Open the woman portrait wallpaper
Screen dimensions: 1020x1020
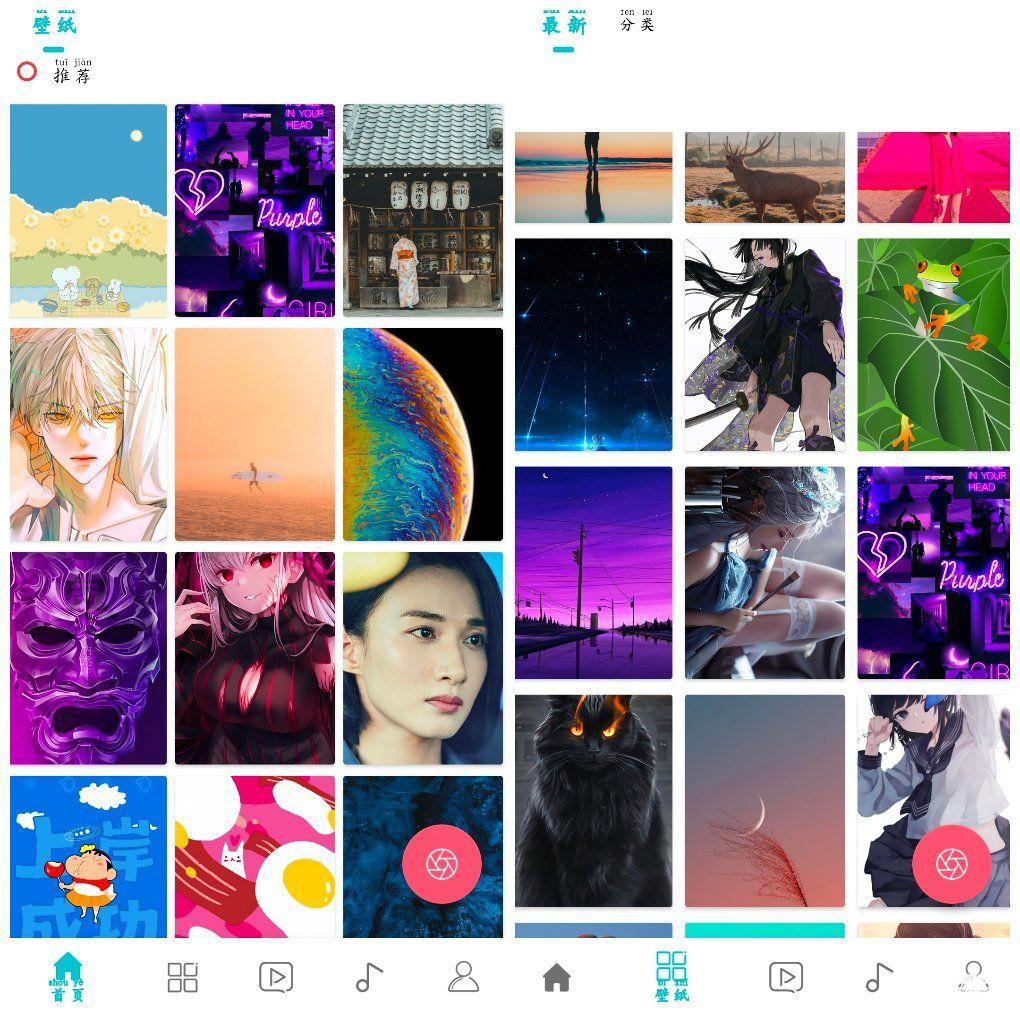tap(422, 658)
